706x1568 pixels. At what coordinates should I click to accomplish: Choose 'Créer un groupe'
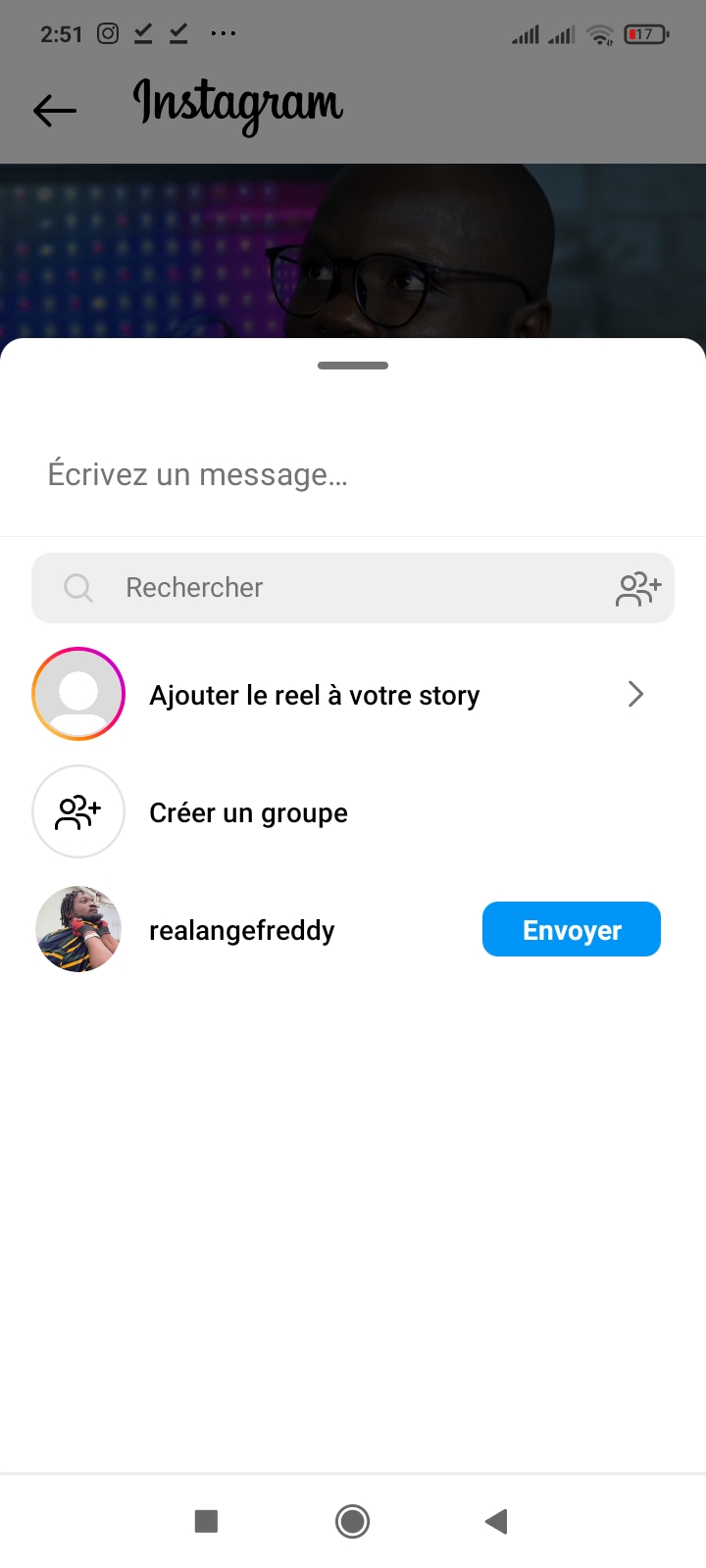(x=248, y=812)
